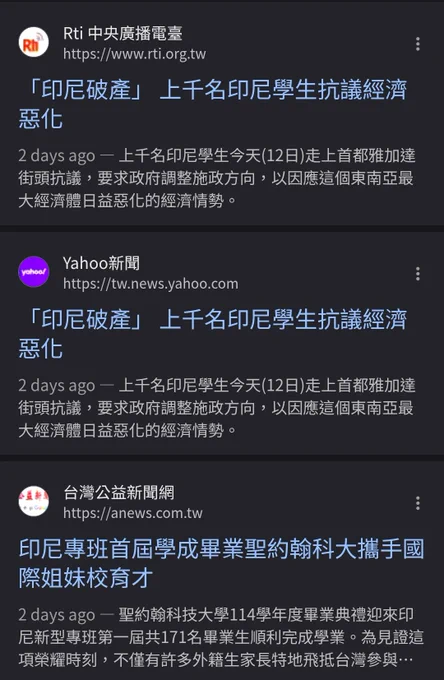
Task: Visit the Rti 中央廣播電臺 site header
Action: coord(113,43)
